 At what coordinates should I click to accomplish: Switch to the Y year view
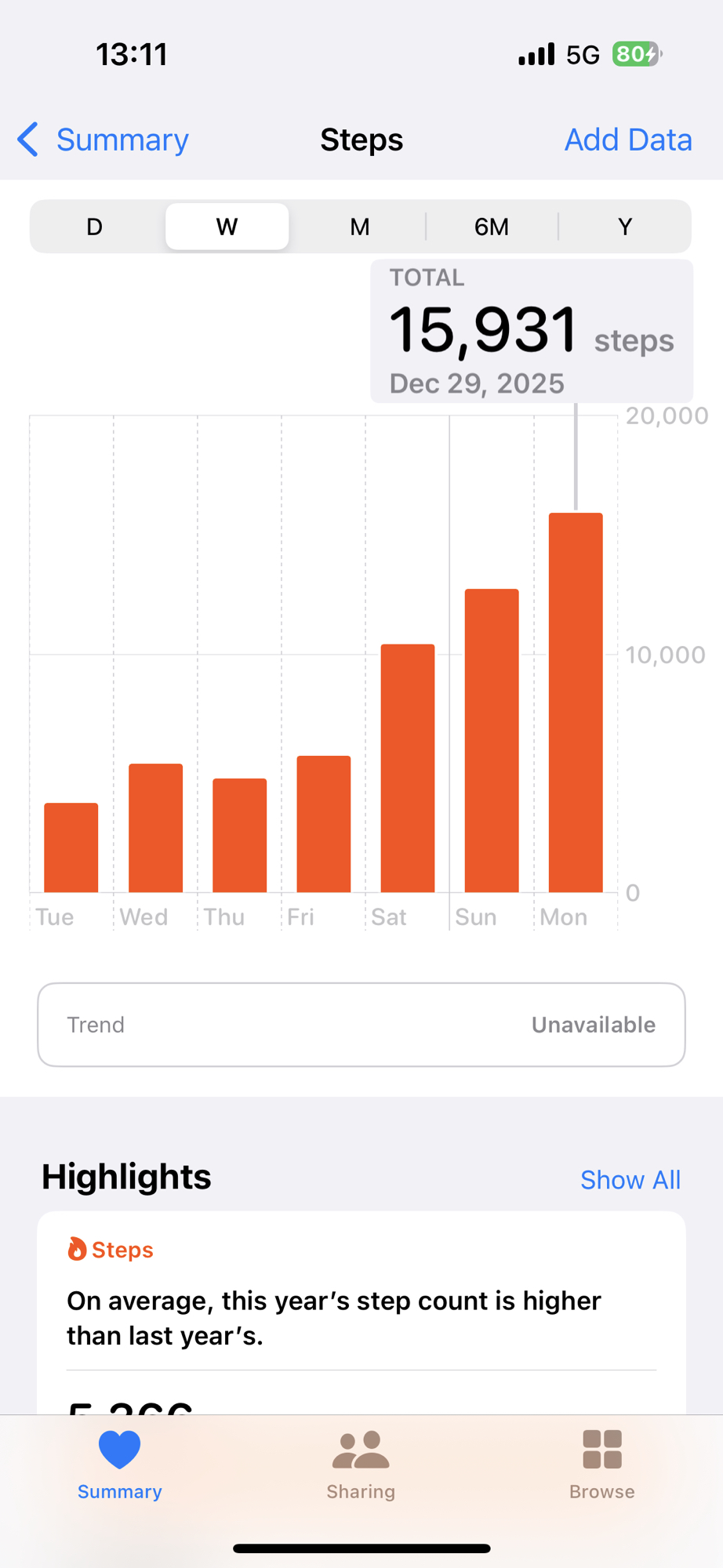pyautogui.click(x=624, y=227)
